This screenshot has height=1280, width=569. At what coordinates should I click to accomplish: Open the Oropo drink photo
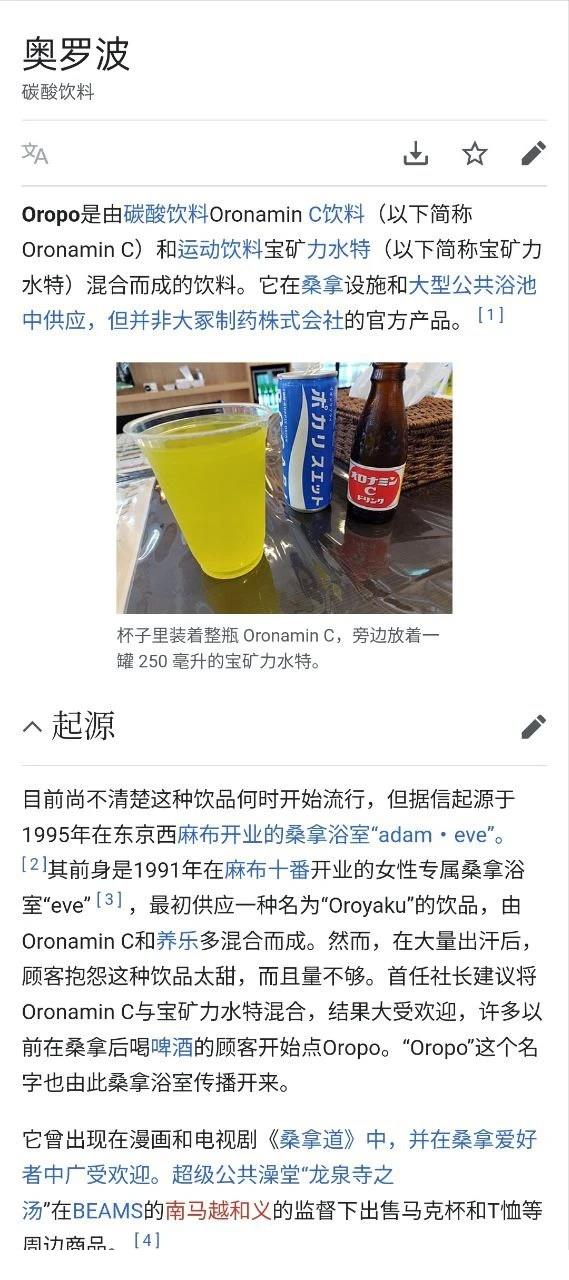point(284,488)
